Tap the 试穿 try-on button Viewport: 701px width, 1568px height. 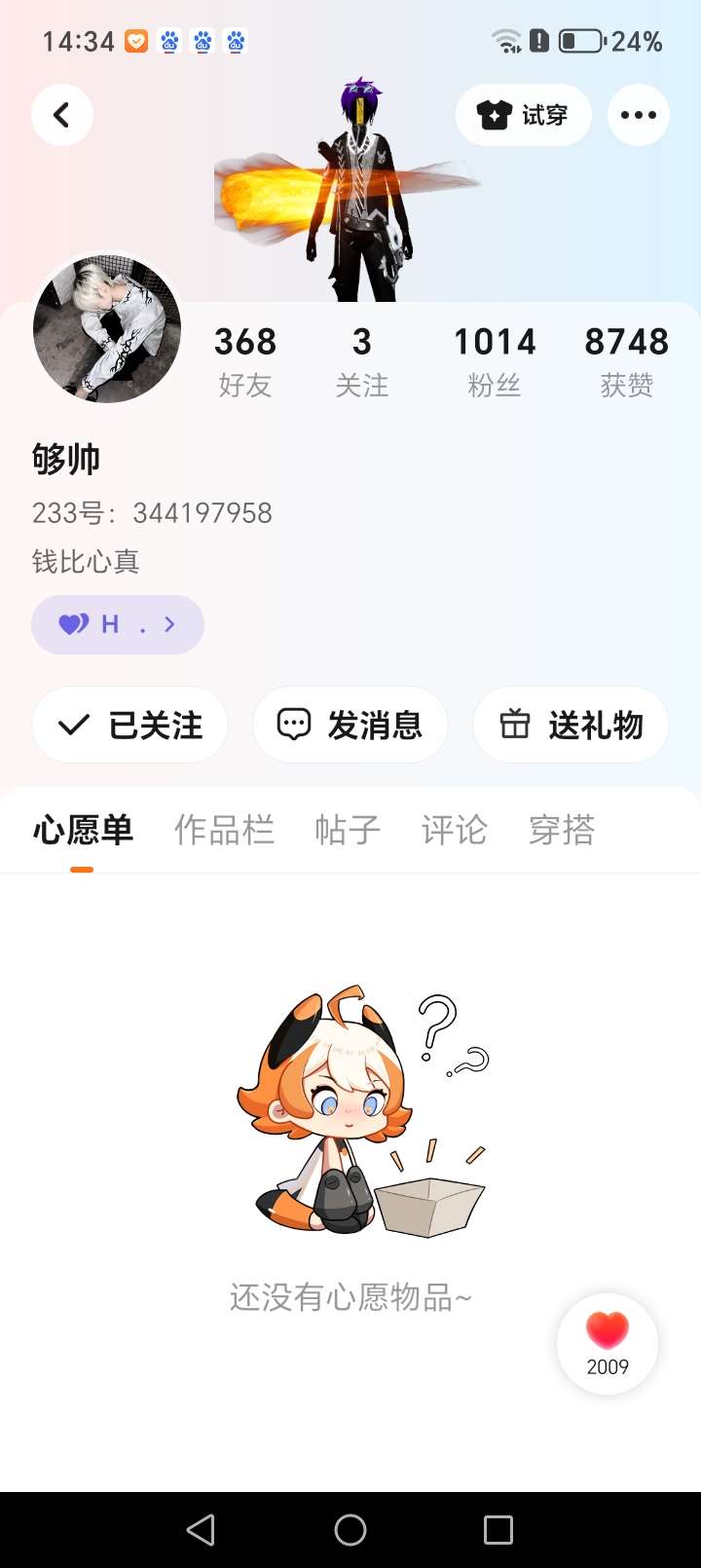tap(523, 115)
